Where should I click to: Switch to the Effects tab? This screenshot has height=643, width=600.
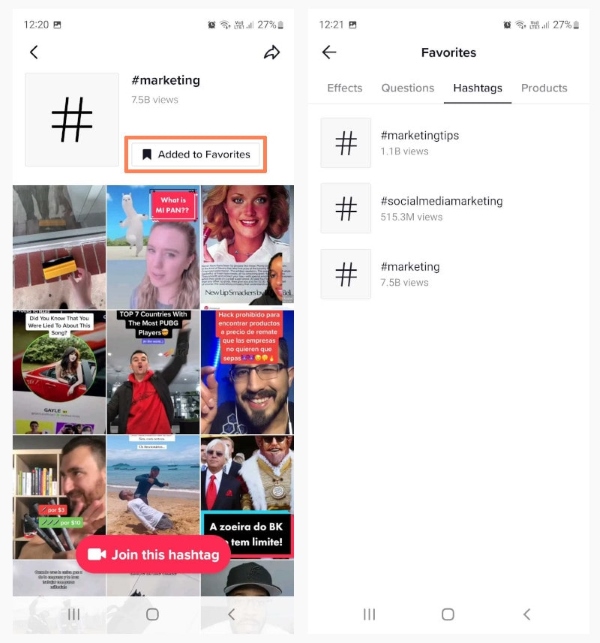(344, 88)
